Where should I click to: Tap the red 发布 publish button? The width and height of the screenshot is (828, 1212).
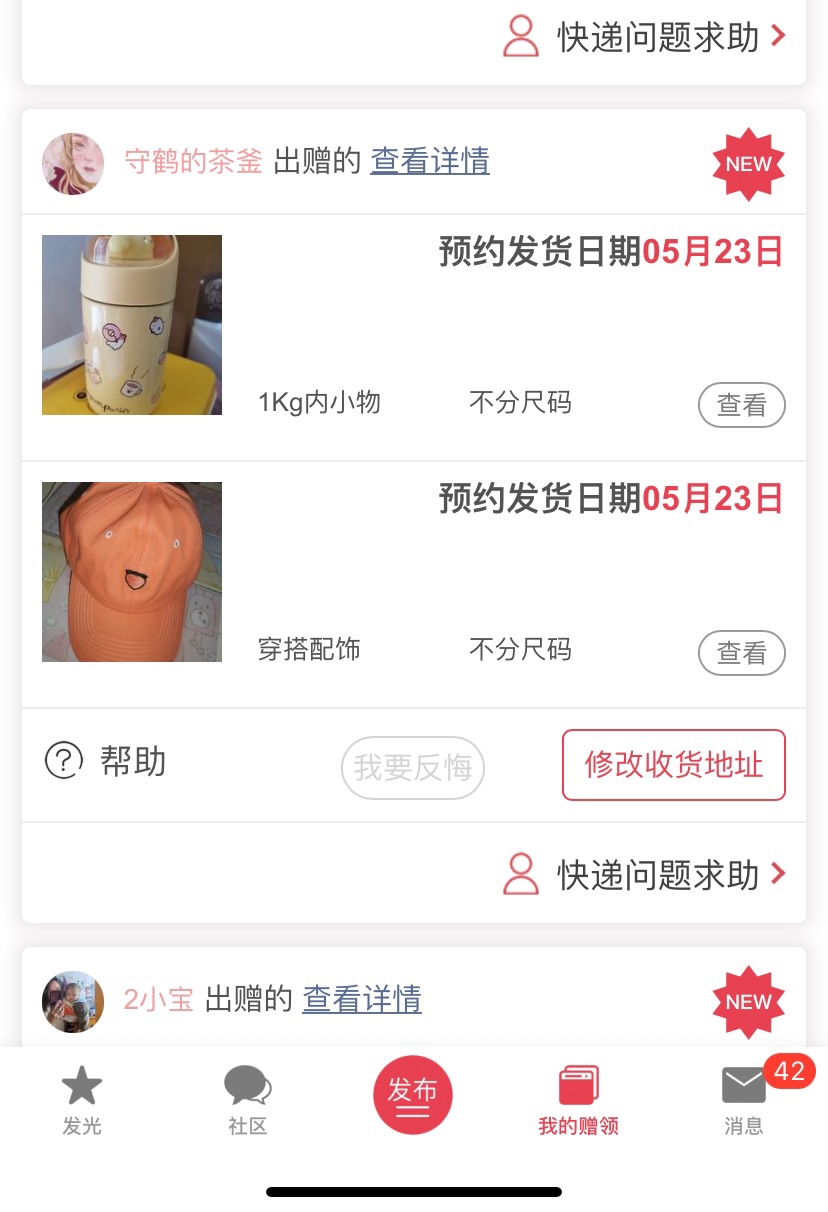(413, 1095)
